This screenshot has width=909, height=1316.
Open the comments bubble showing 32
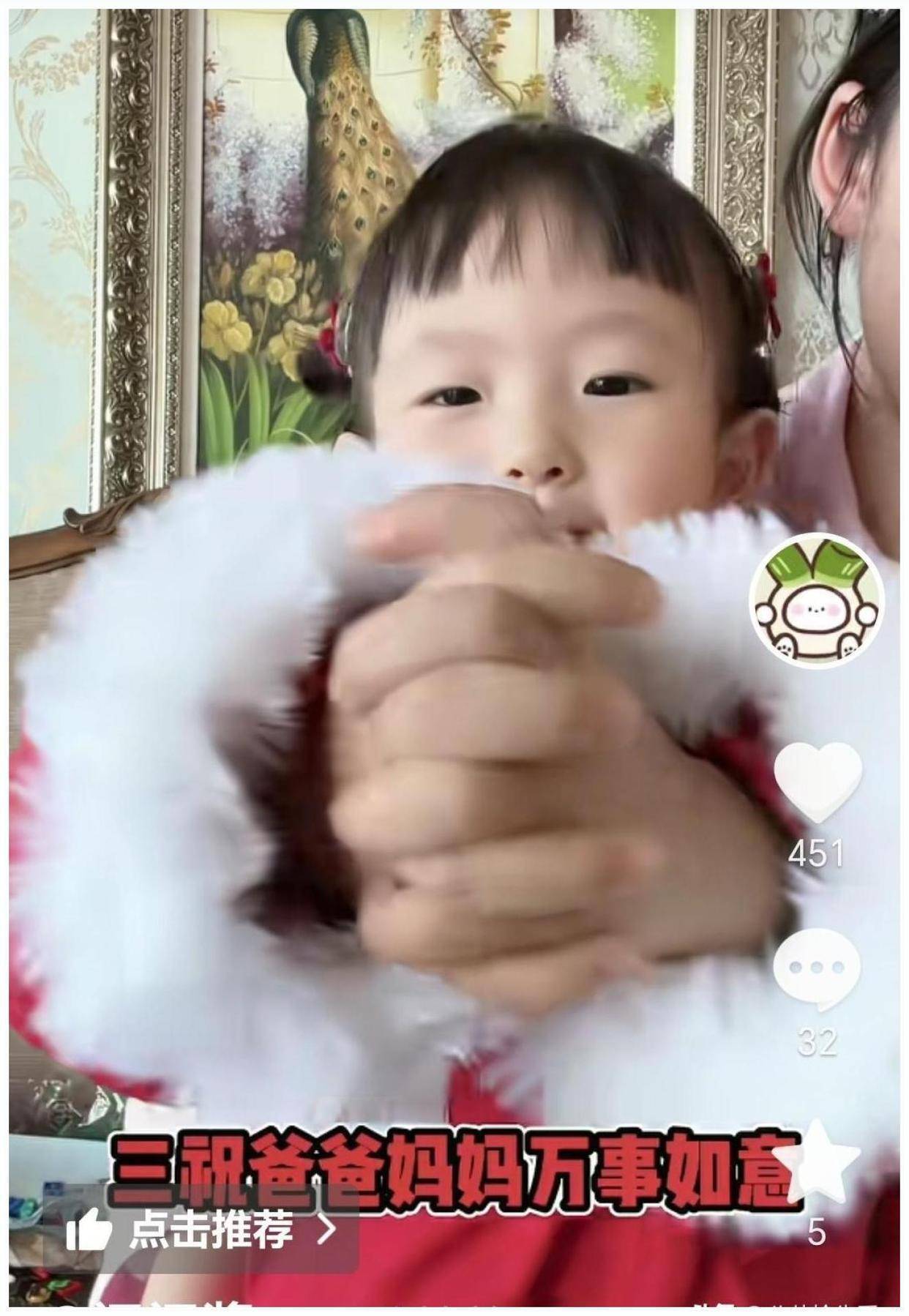click(x=817, y=965)
